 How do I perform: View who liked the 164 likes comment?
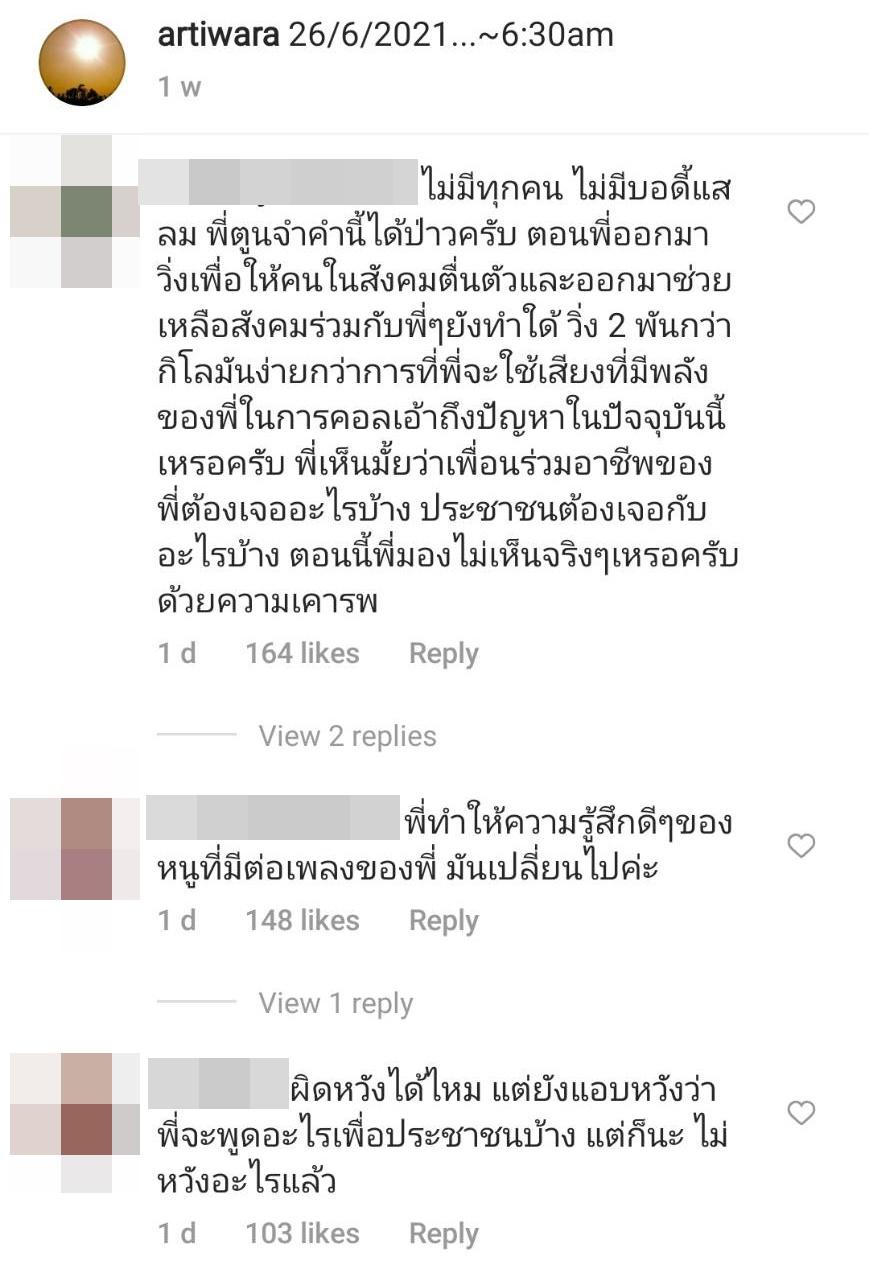(x=302, y=654)
